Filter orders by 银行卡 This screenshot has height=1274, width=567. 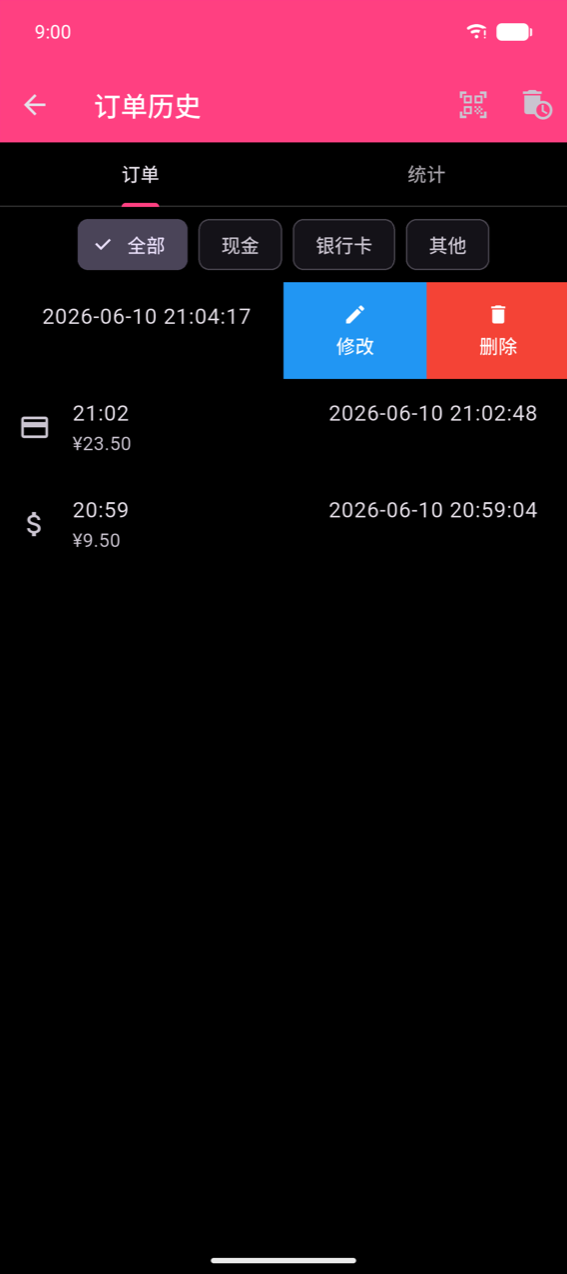click(344, 245)
